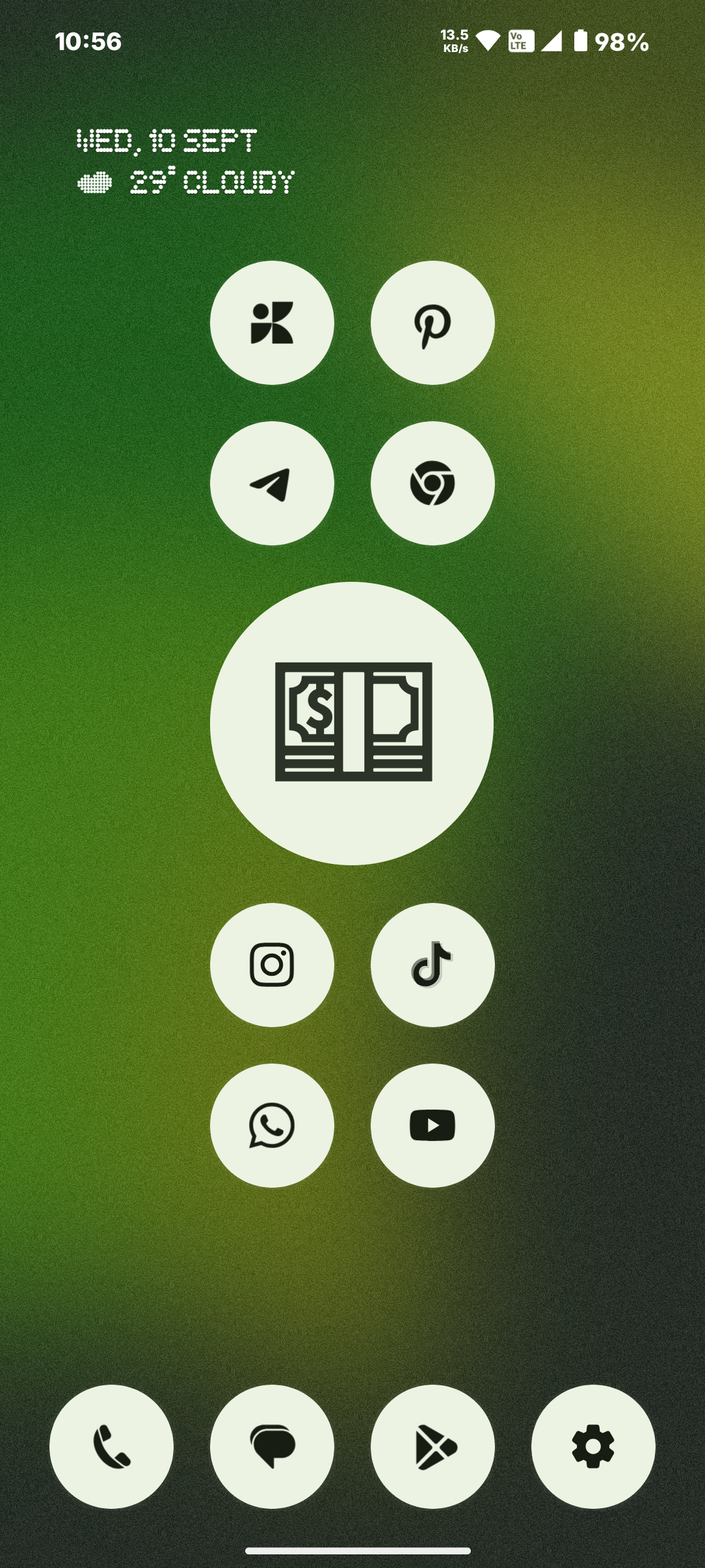Open device Settings gear

coord(593,1446)
